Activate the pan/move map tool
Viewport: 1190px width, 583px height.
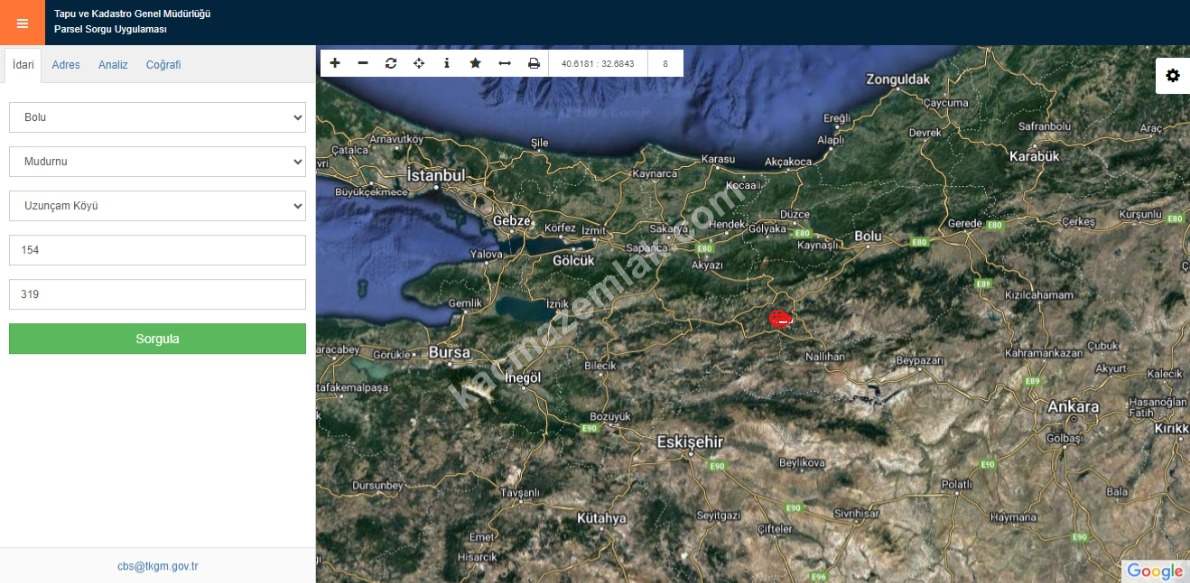coord(419,63)
